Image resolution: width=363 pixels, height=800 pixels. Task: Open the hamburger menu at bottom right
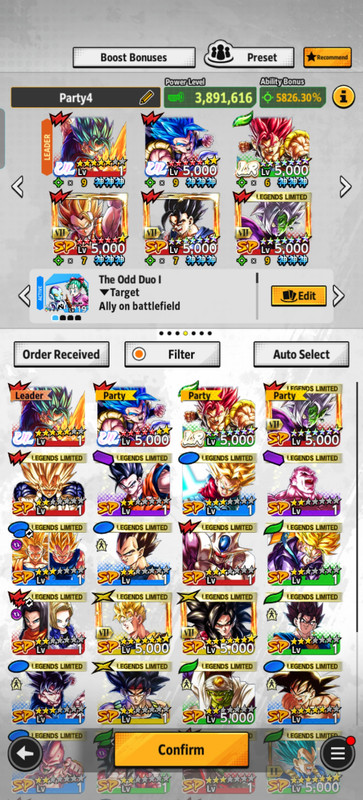pos(337,753)
